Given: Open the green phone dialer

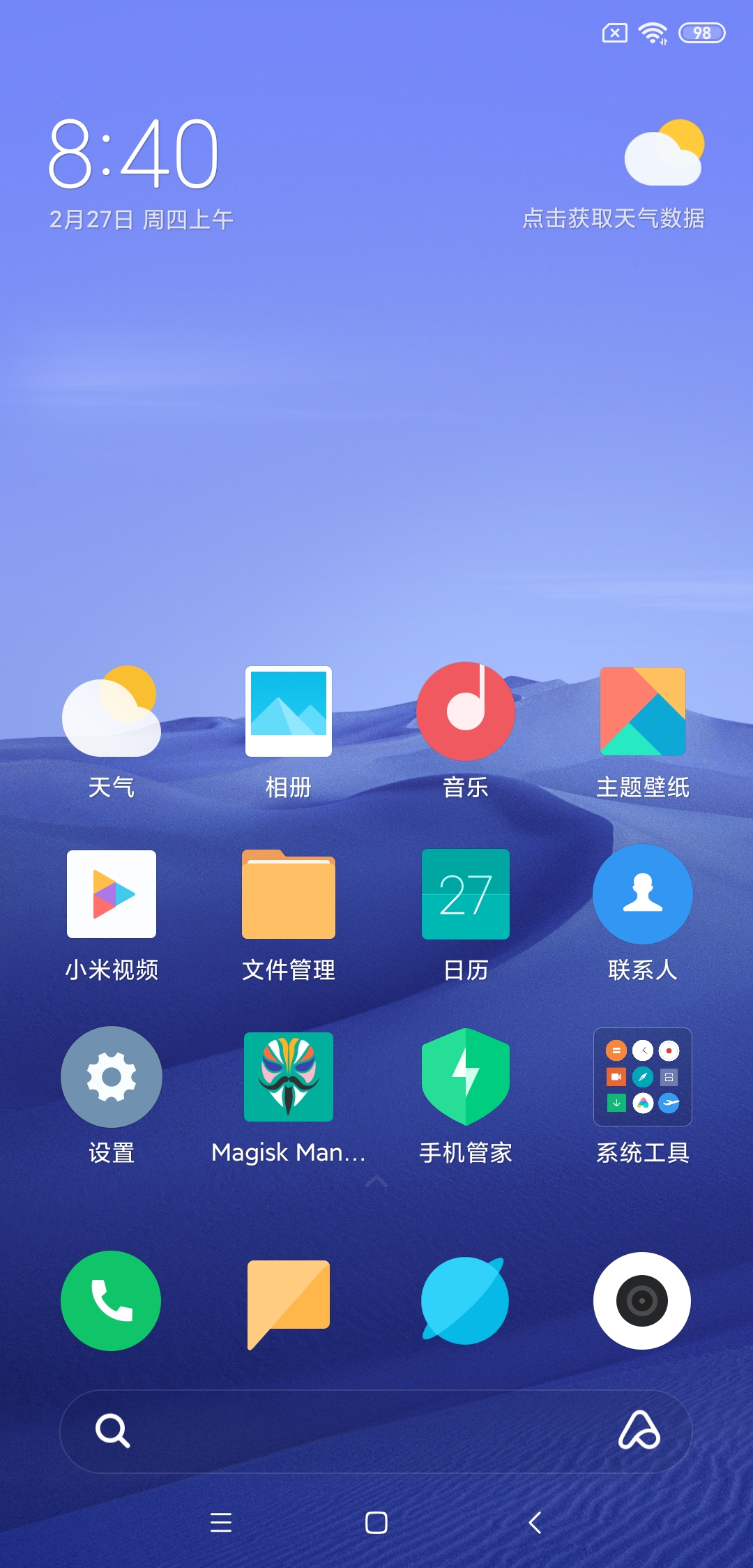Looking at the screenshot, I should [112, 1301].
